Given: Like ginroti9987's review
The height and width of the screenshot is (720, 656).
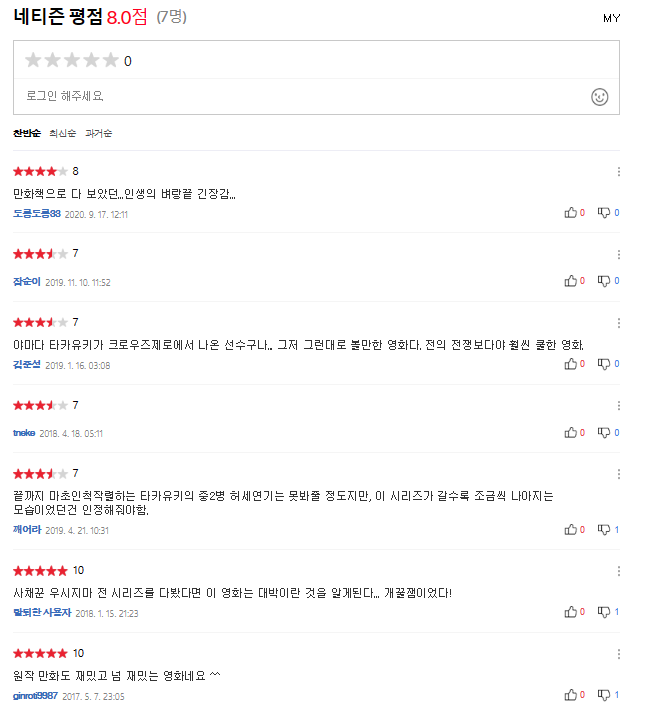Looking at the screenshot, I should coord(571,695).
